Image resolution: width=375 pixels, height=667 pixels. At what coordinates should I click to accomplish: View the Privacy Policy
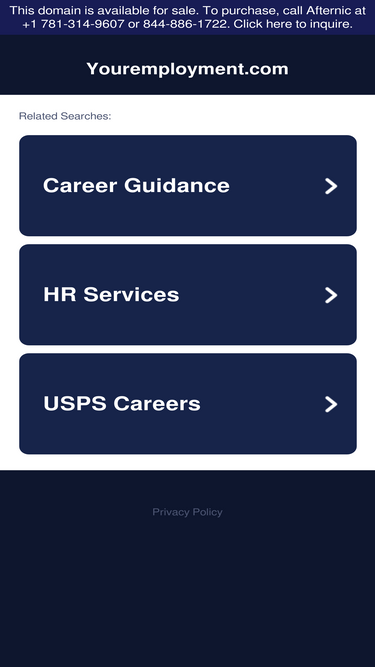coord(188,512)
